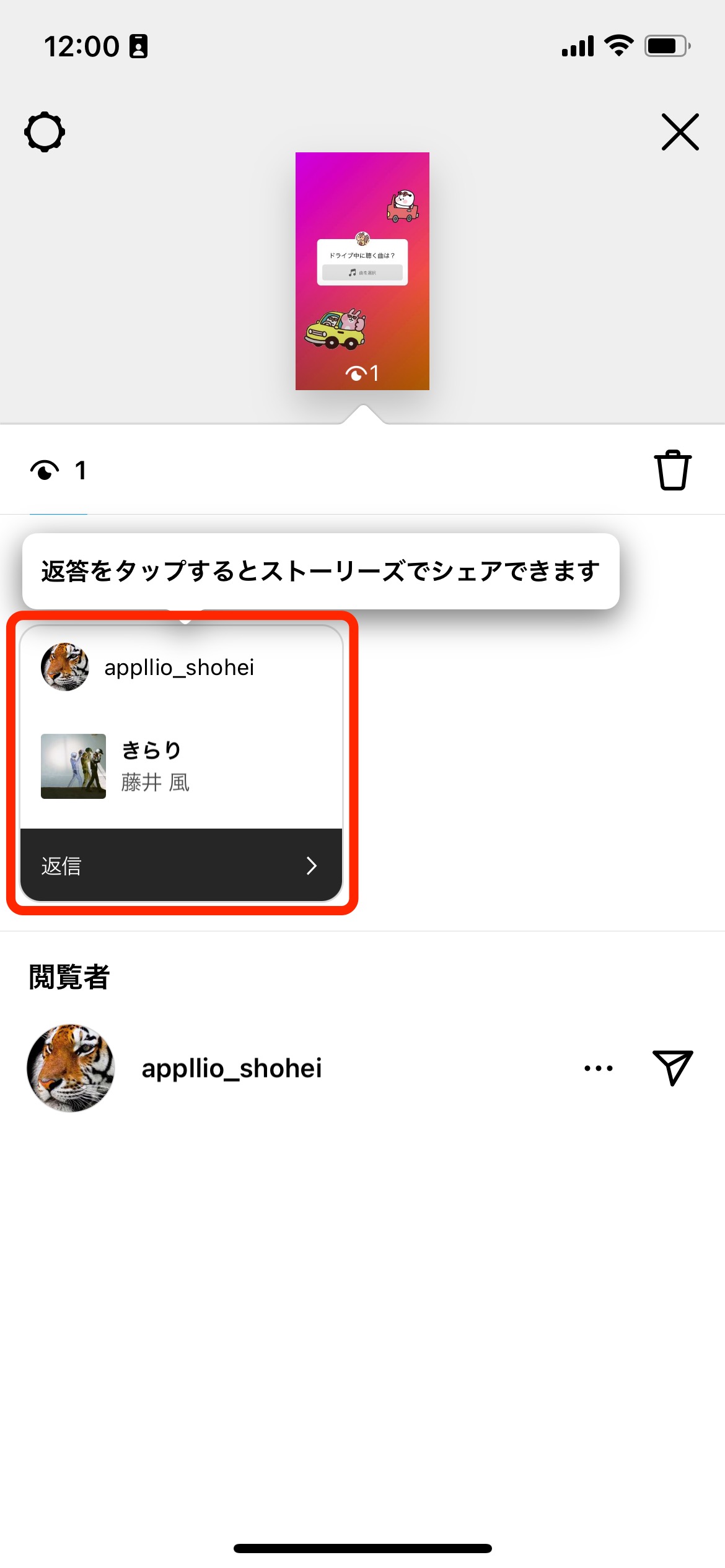Open the story settings gear
The width and height of the screenshot is (725, 1568).
click(x=45, y=132)
